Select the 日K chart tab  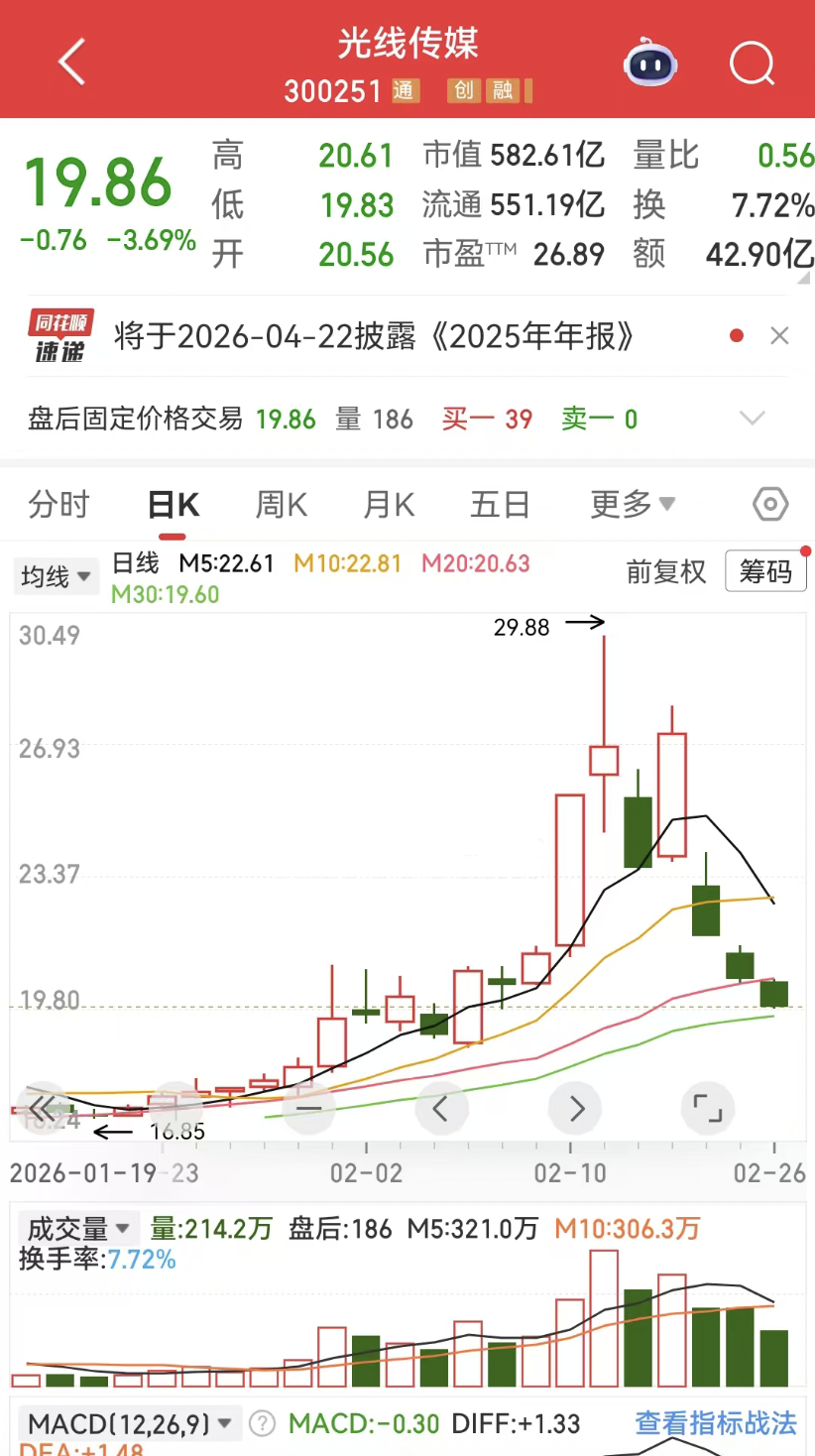click(x=174, y=505)
